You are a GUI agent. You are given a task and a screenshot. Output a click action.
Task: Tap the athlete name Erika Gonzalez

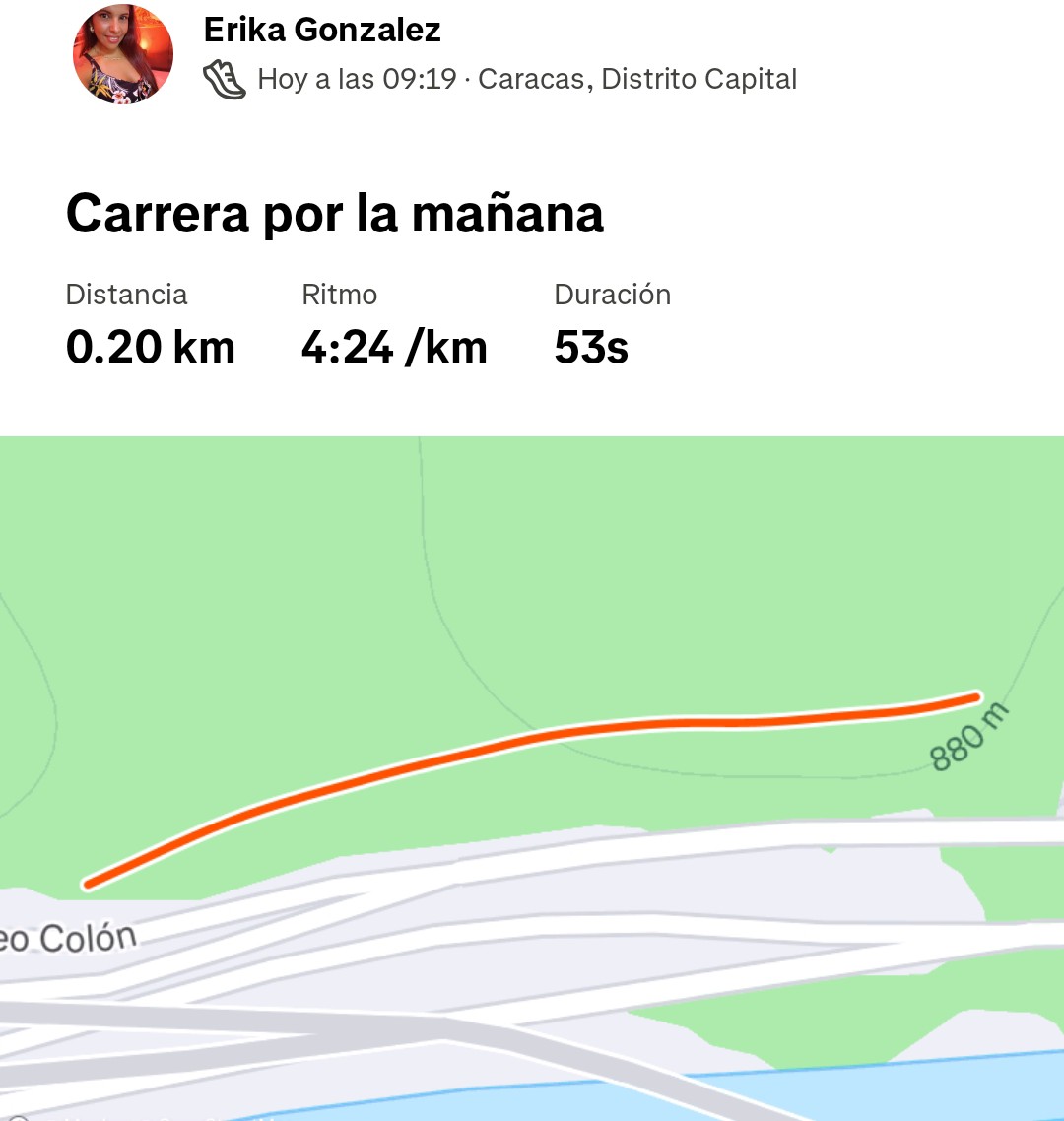(x=322, y=30)
